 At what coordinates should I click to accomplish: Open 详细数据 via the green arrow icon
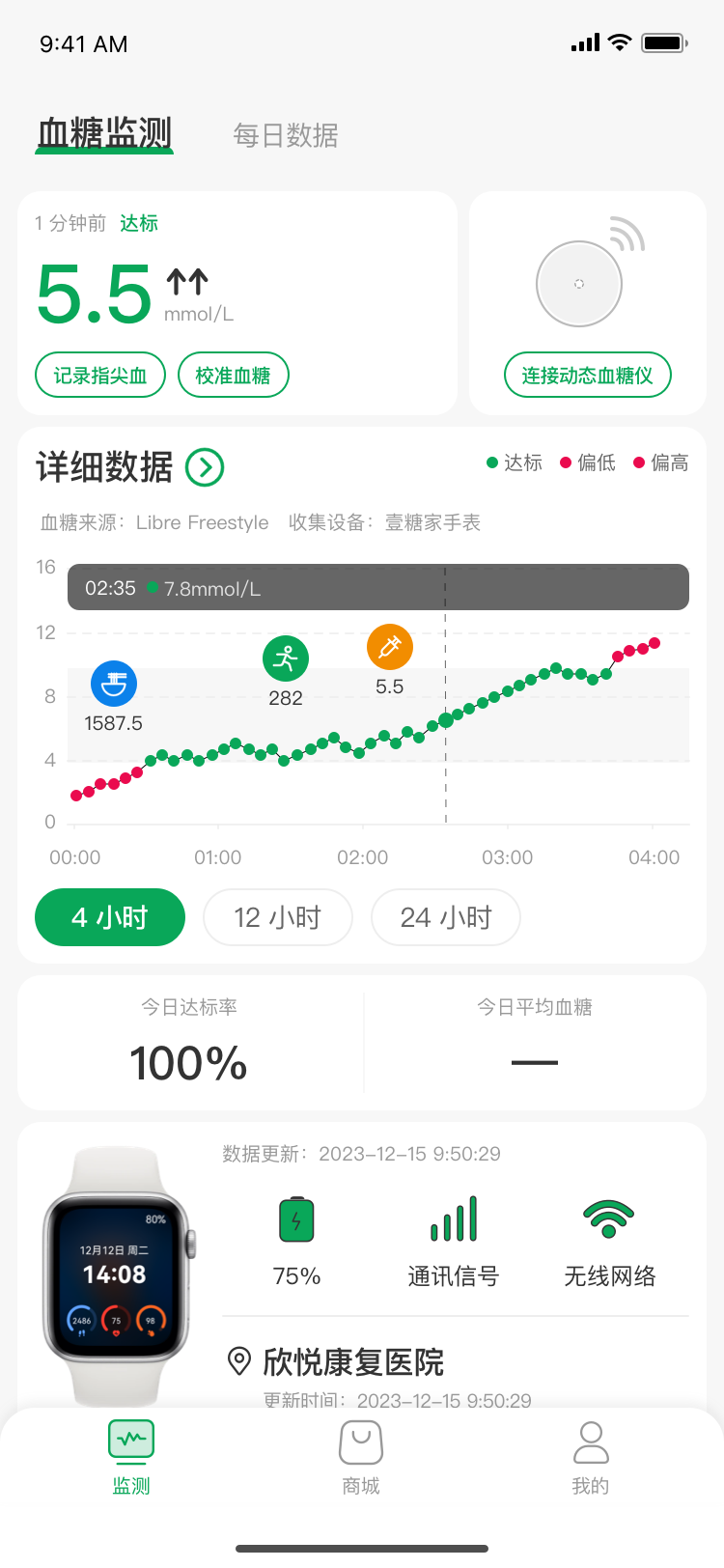click(205, 467)
